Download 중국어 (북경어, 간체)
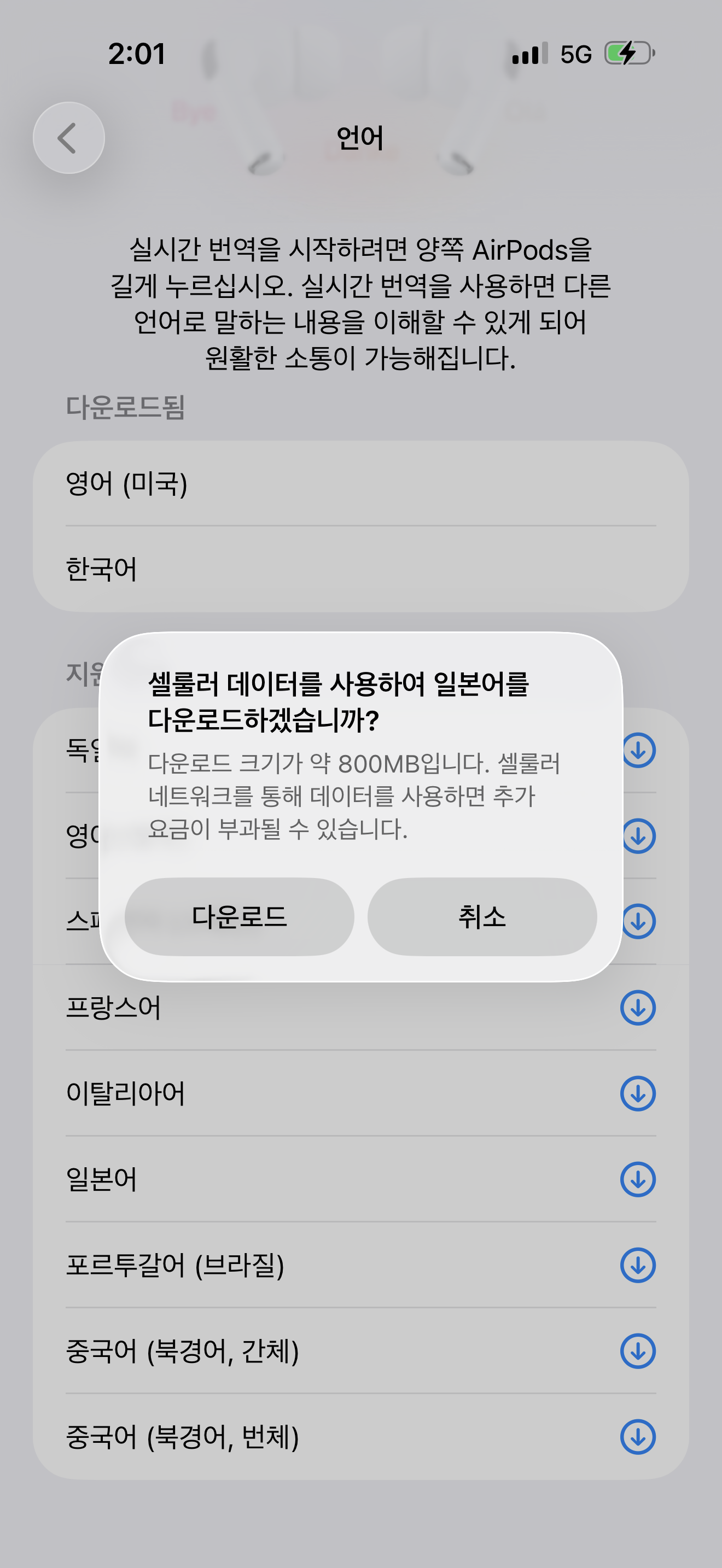Screen dimensions: 722x1568 click(x=637, y=1351)
